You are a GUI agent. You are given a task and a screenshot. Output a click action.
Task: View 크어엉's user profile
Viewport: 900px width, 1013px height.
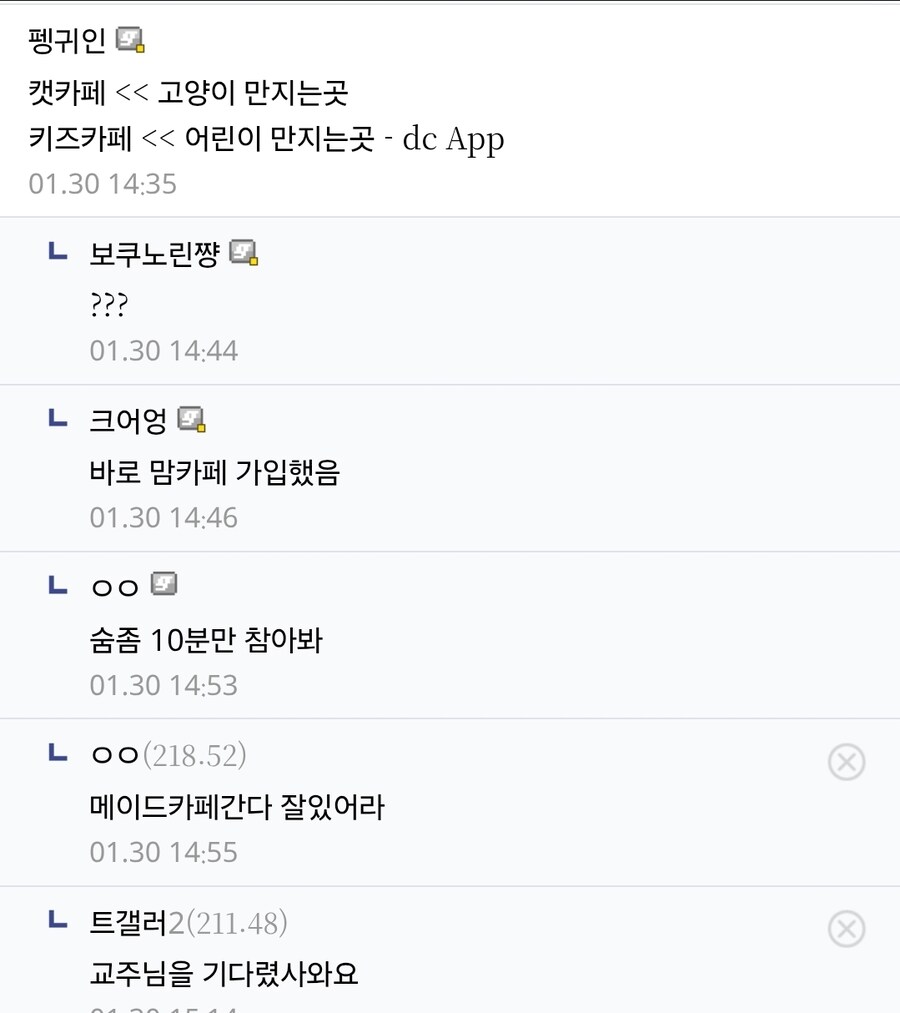click(x=129, y=421)
